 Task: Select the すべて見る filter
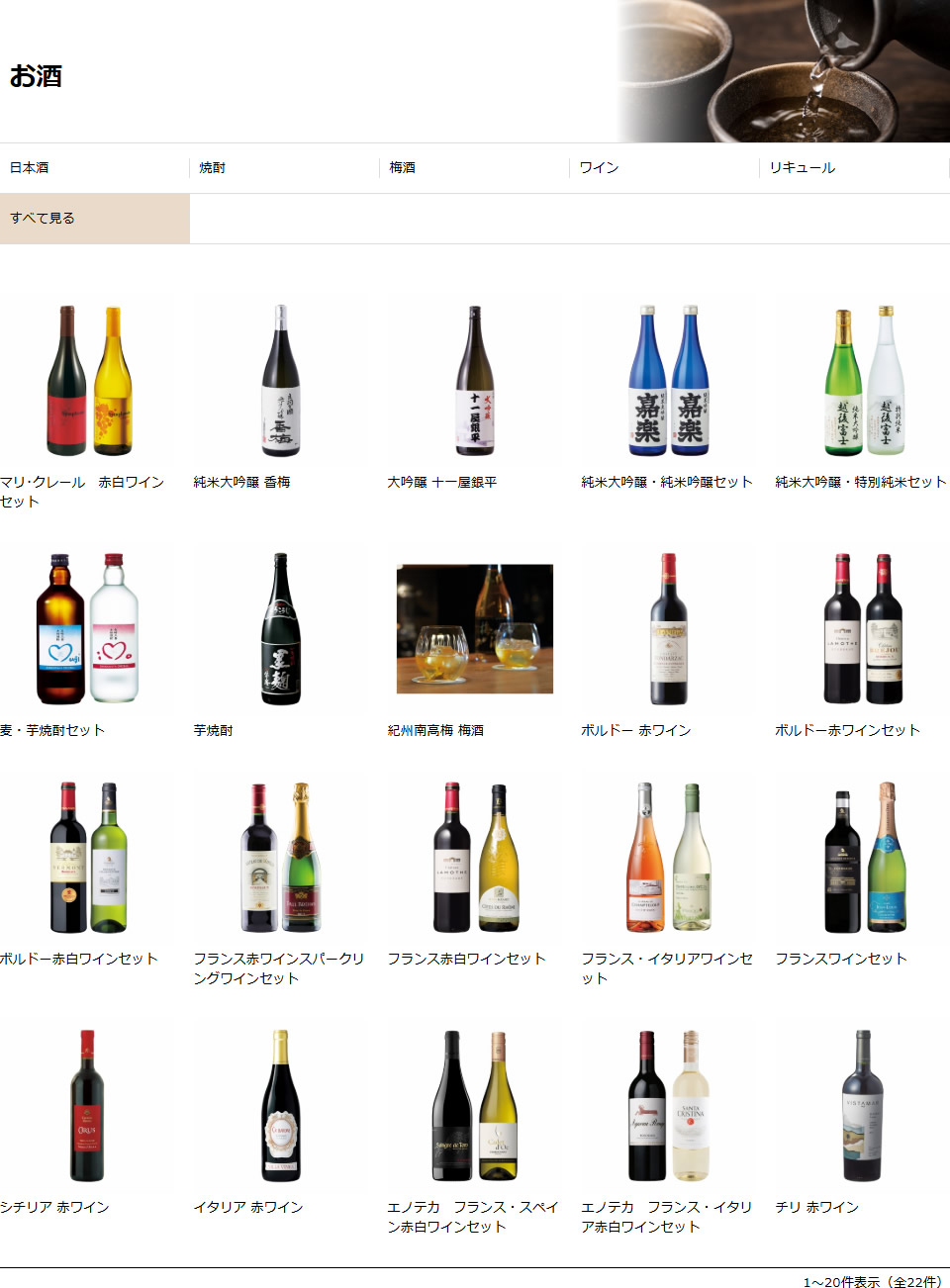pos(44,219)
